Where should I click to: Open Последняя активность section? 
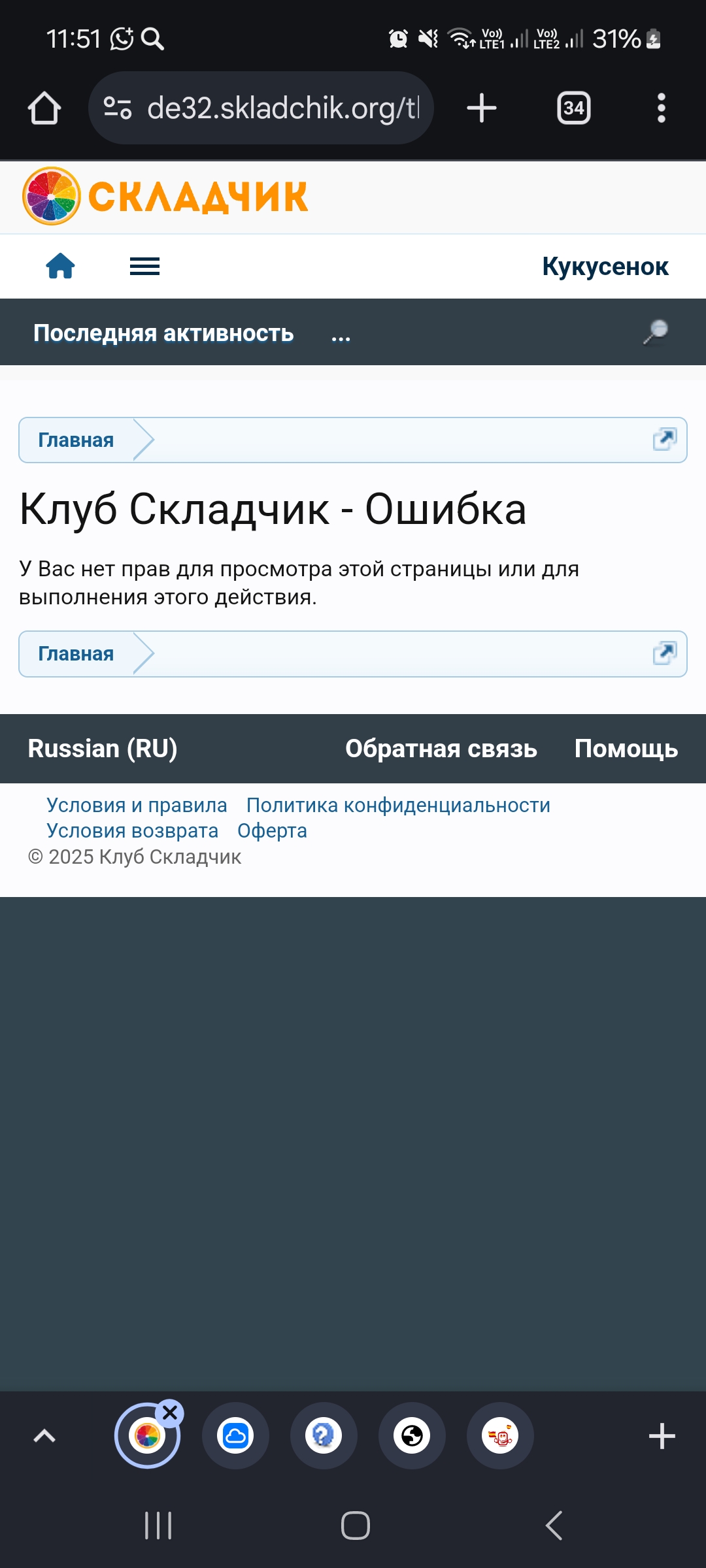click(163, 333)
